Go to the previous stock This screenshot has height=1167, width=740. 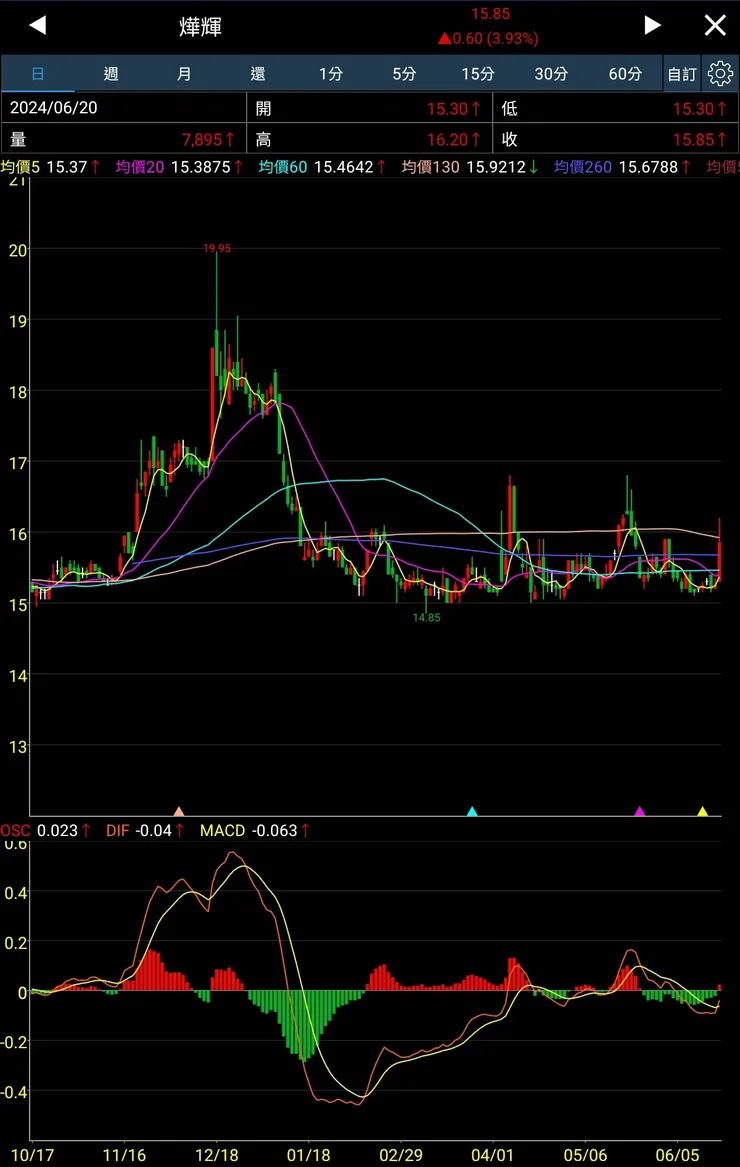point(38,26)
